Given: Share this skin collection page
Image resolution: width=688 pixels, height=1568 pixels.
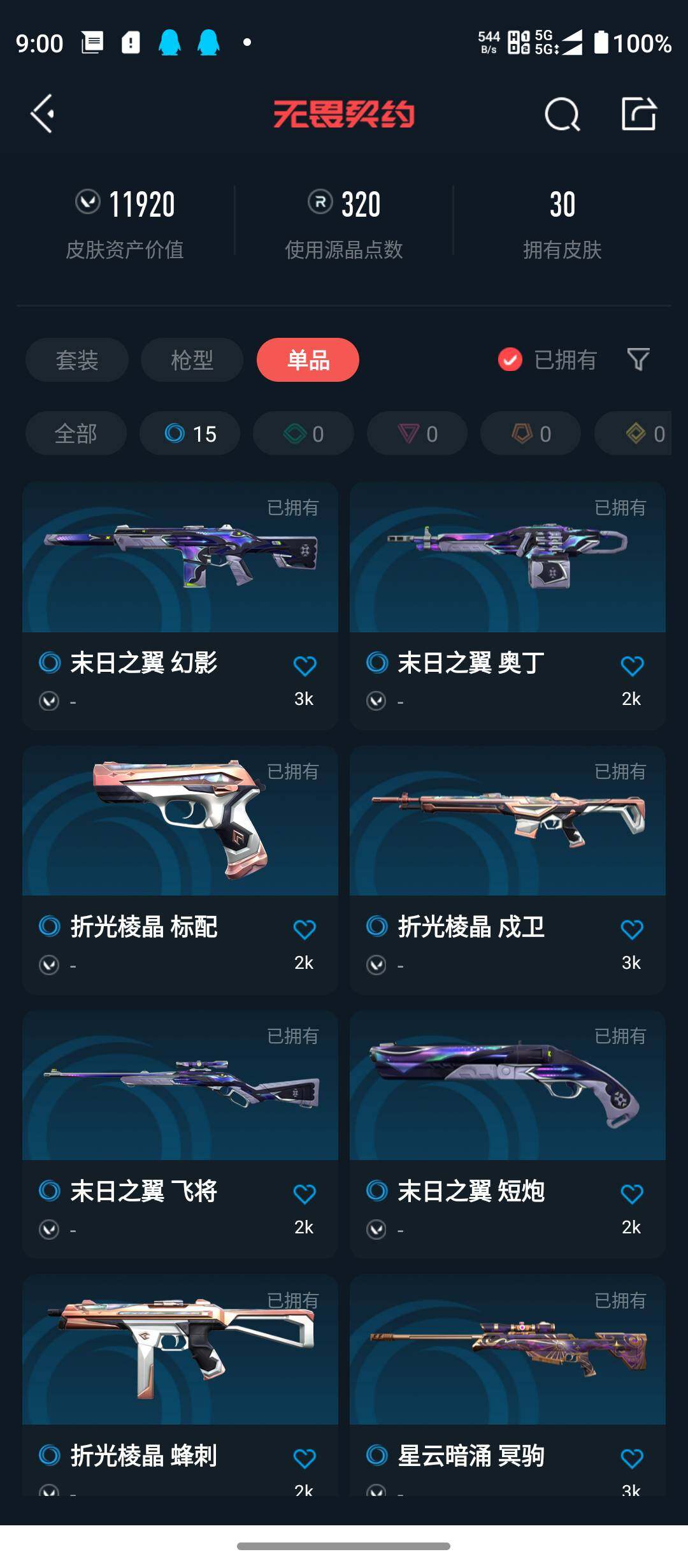Looking at the screenshot, I should tap(638, 114).
